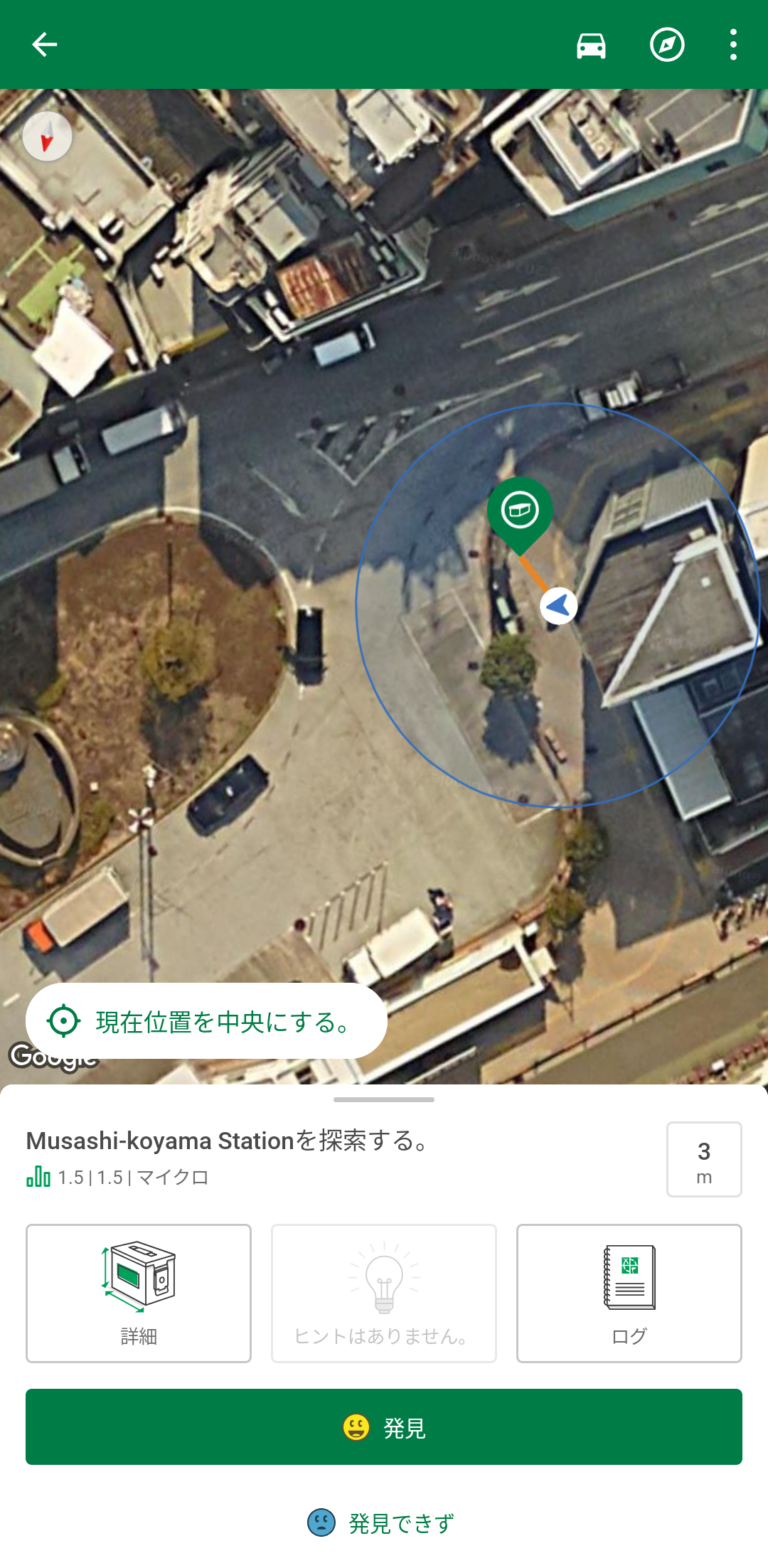This screenshot has width=768, height=1563.
Task: Log as not found (発見できず)
Action: pos(382,1523)
